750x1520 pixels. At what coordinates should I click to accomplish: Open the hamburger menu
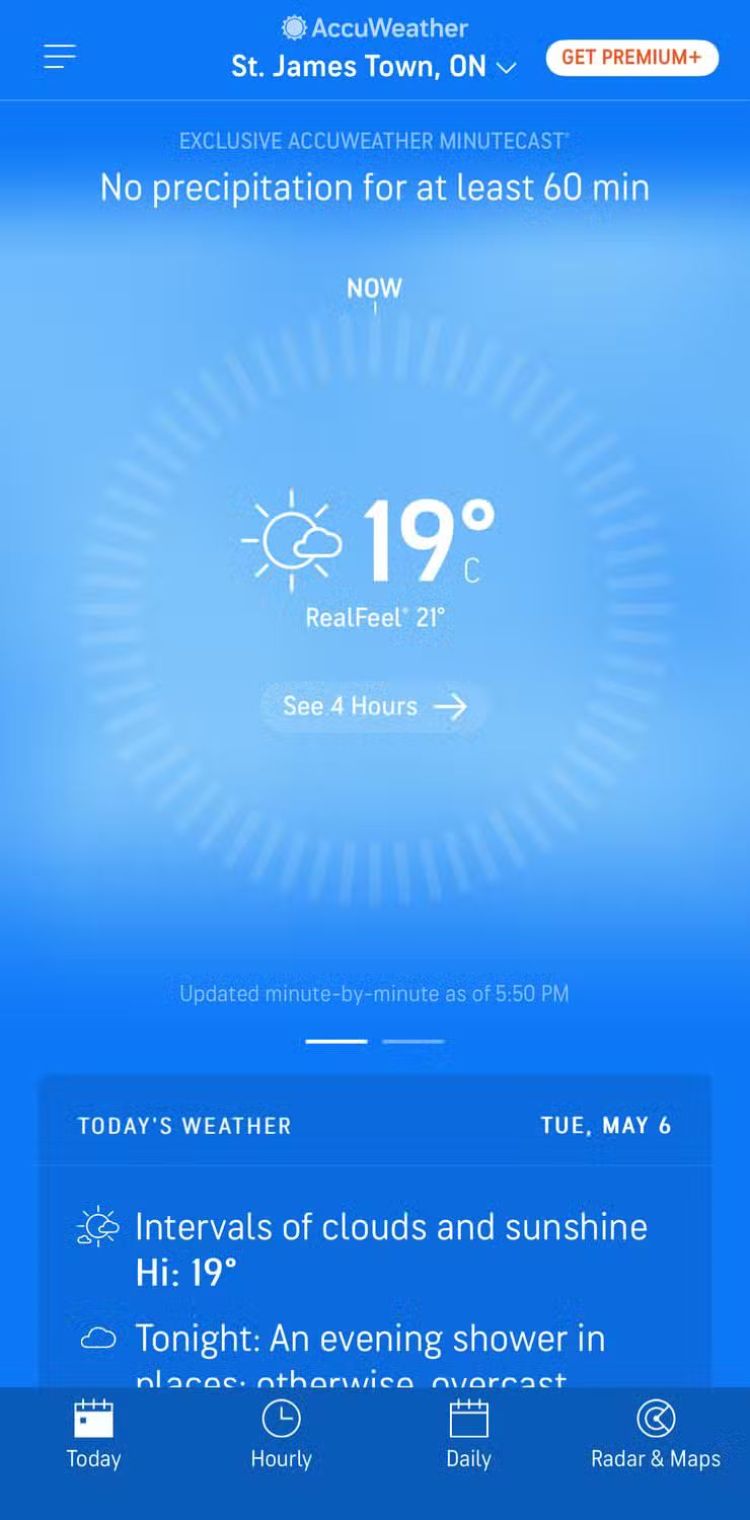pos(60,57)
